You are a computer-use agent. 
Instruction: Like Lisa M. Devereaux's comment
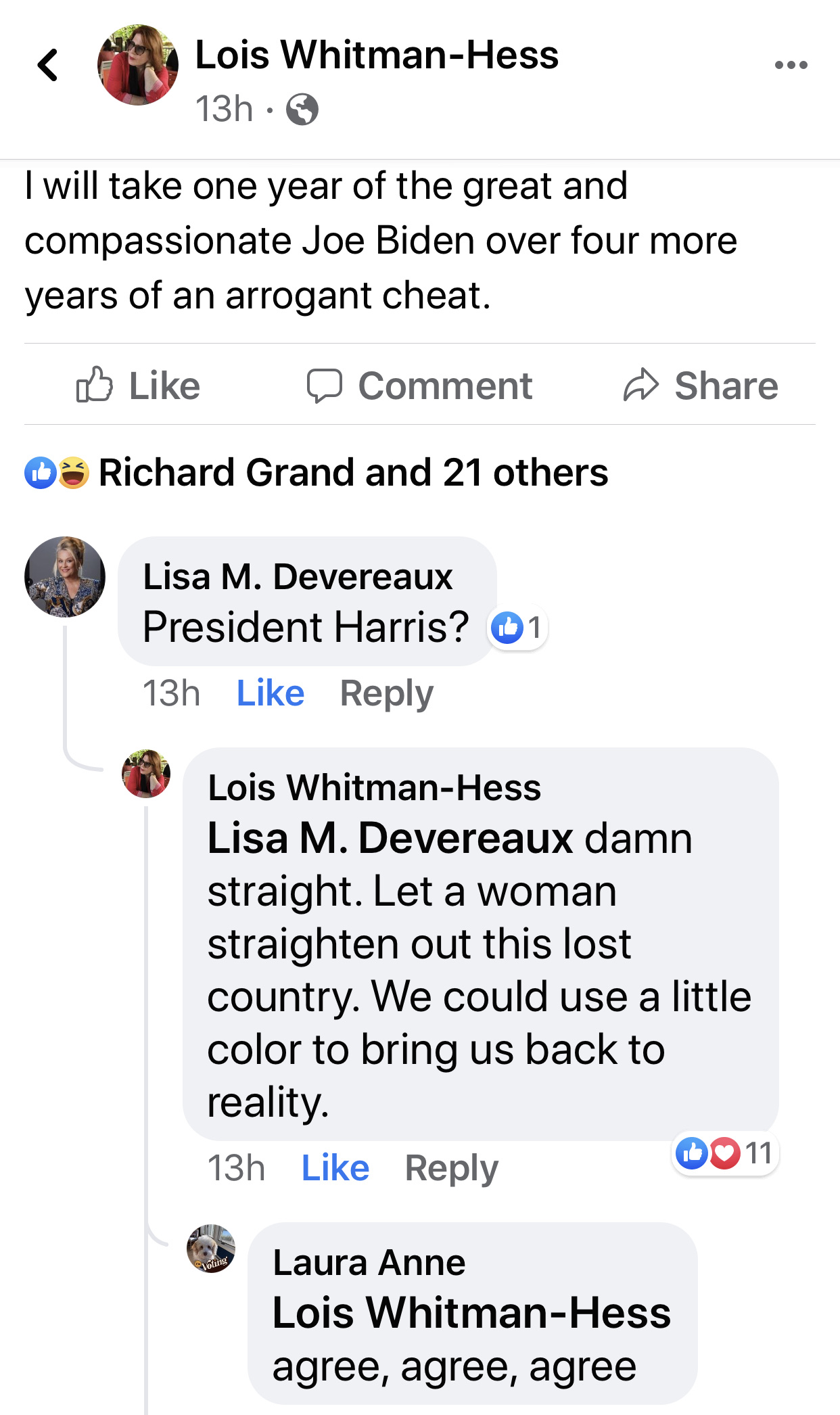(x=270, y=693)
